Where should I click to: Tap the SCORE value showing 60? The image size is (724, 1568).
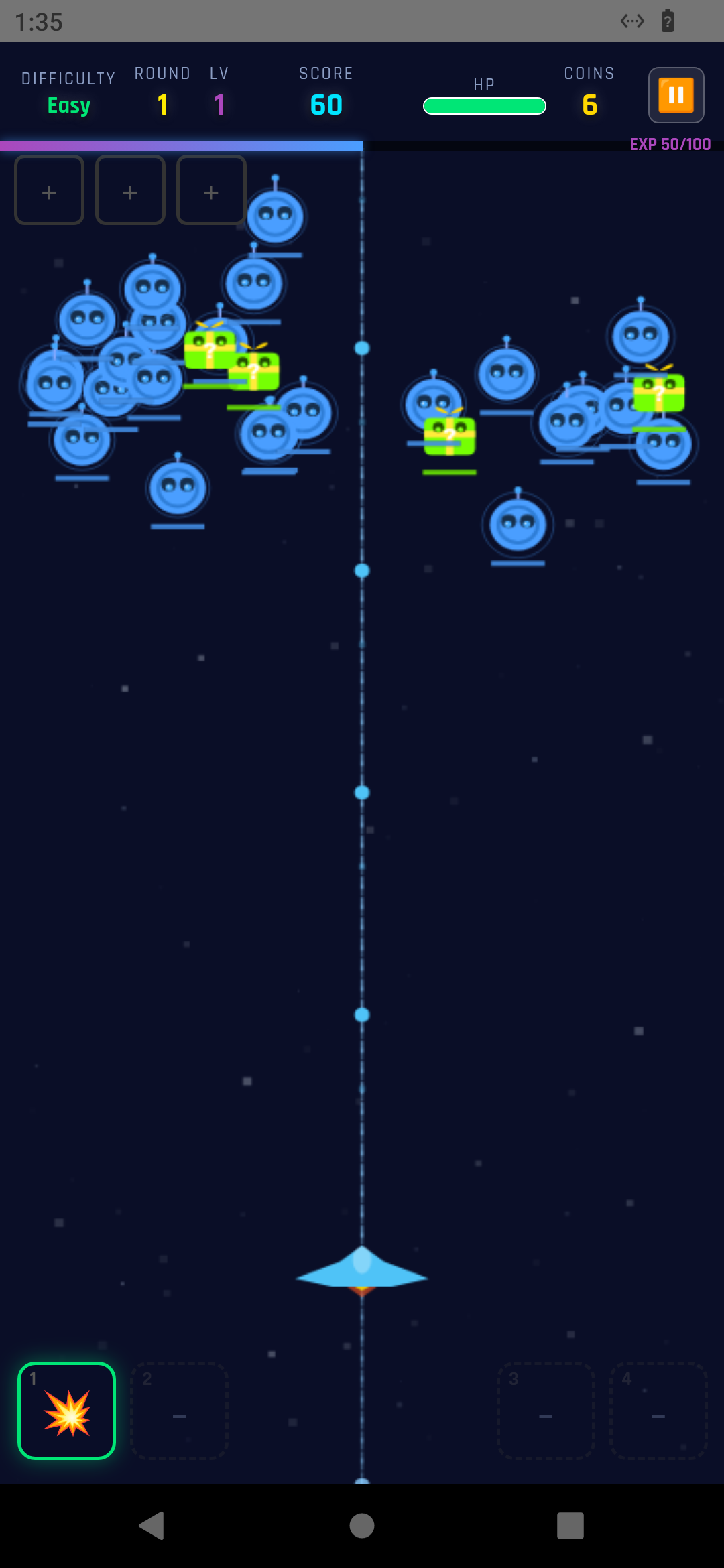pos(326,104)
